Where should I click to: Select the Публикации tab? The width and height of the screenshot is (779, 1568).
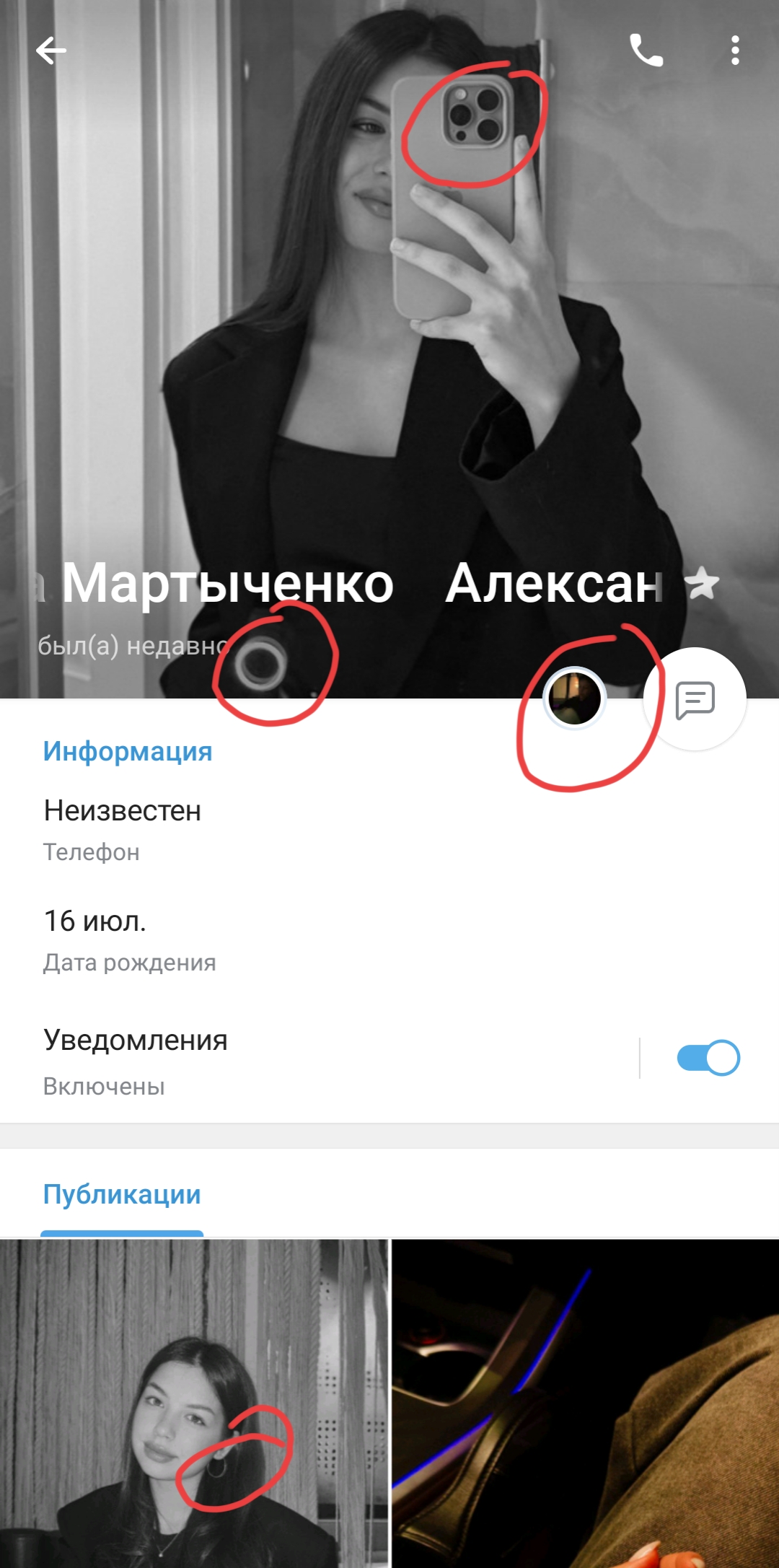122,1195
